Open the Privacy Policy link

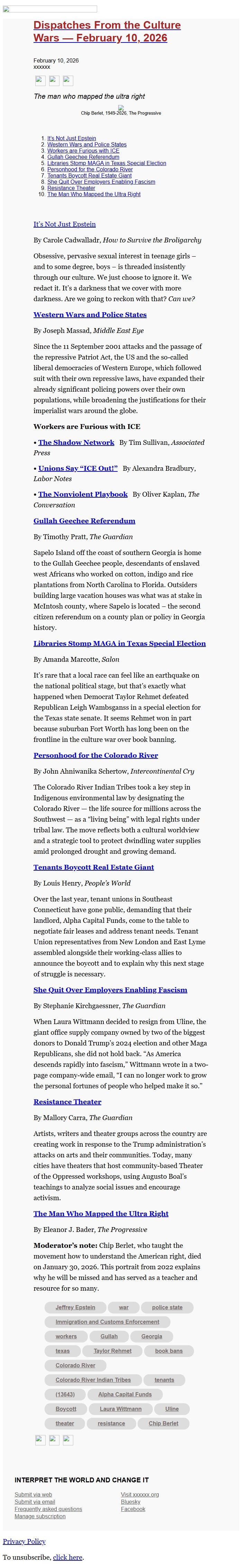pos(24,1541)
